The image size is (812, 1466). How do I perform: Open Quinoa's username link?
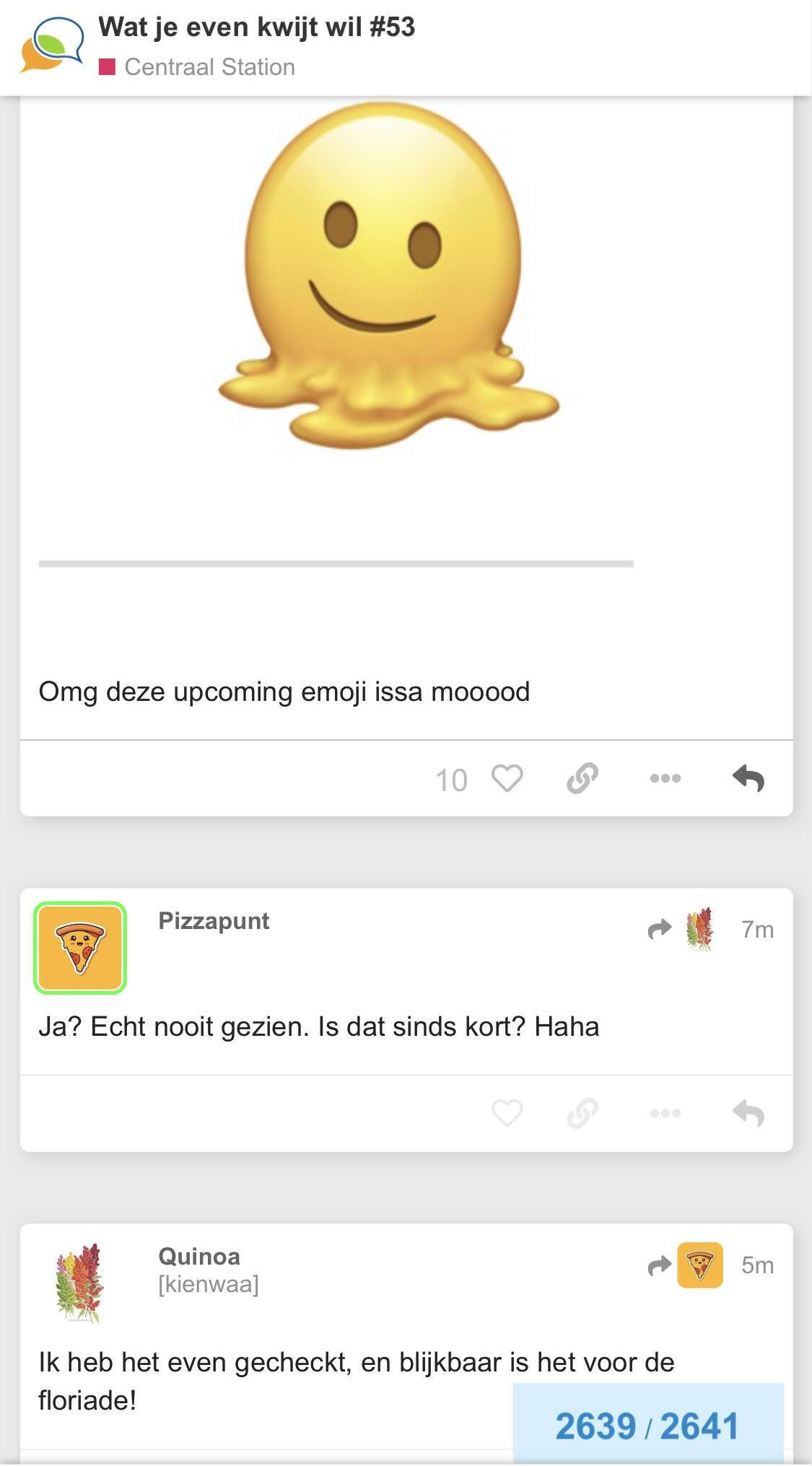pos(199,1257)
